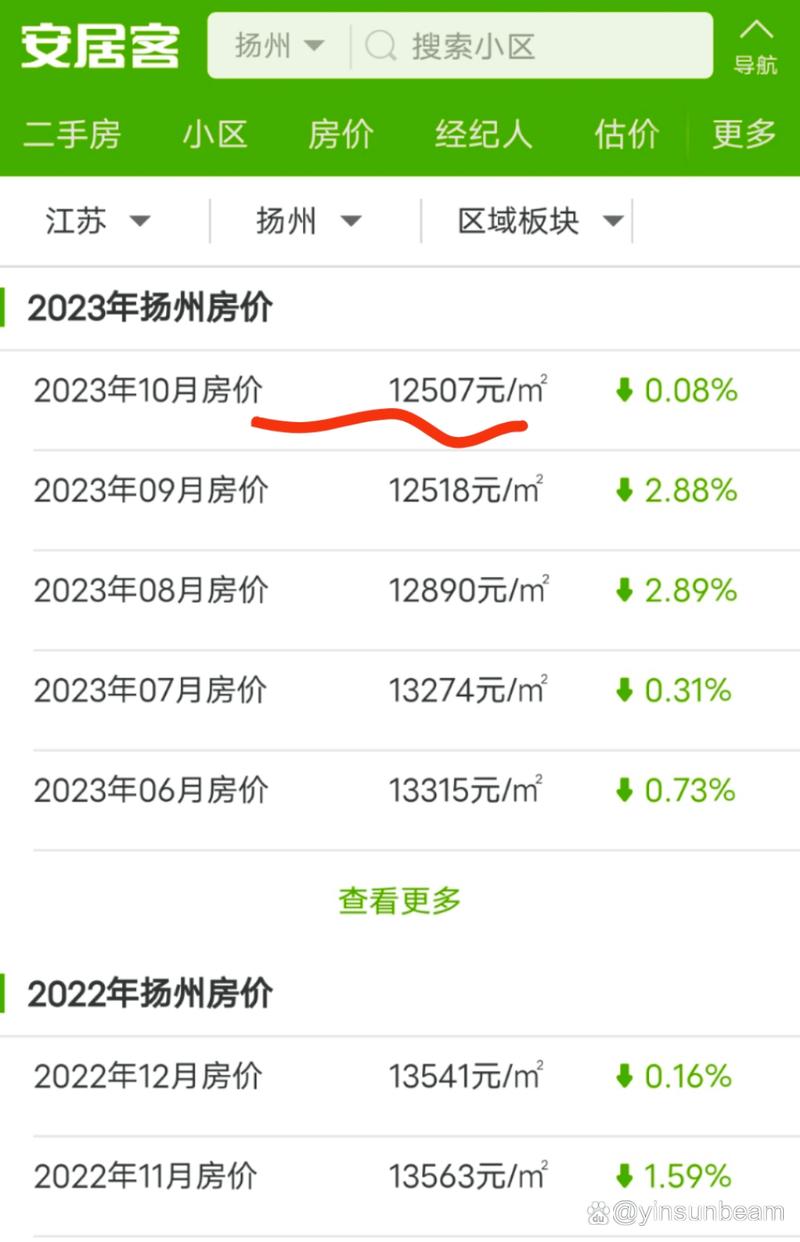Open the 经纪人 tab
This screenshot has width=800, height=1242.
(484, 134)
